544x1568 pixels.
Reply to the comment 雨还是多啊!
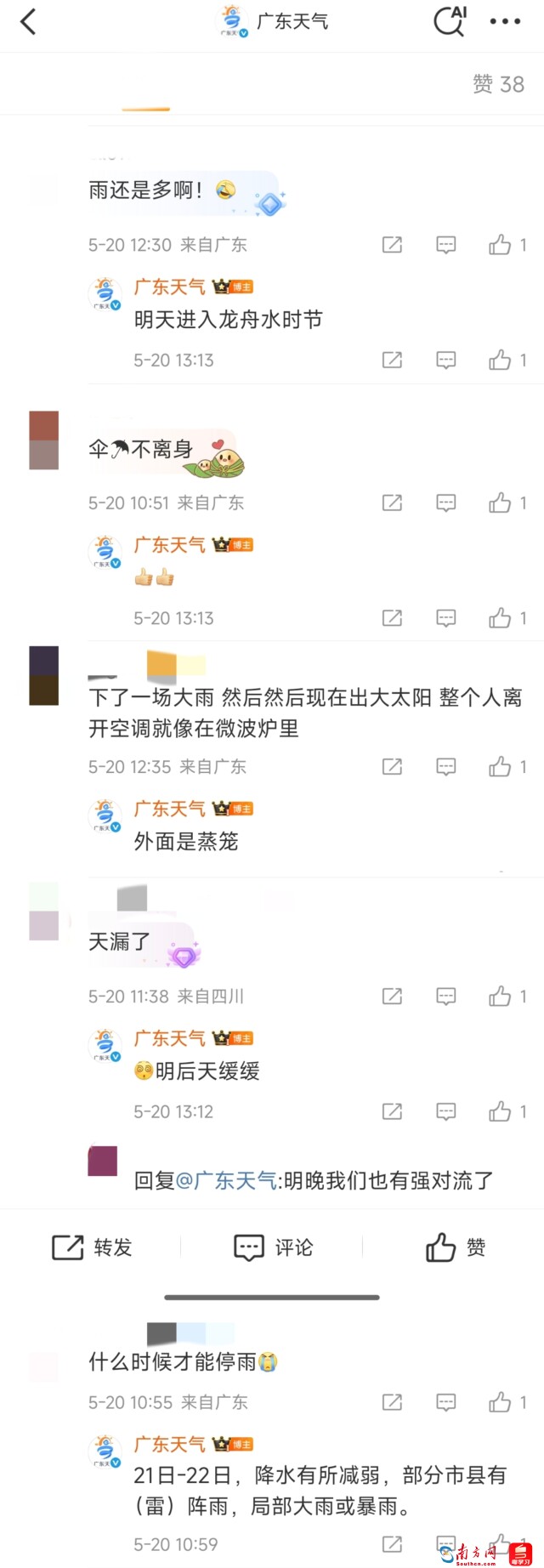(445, 245)
